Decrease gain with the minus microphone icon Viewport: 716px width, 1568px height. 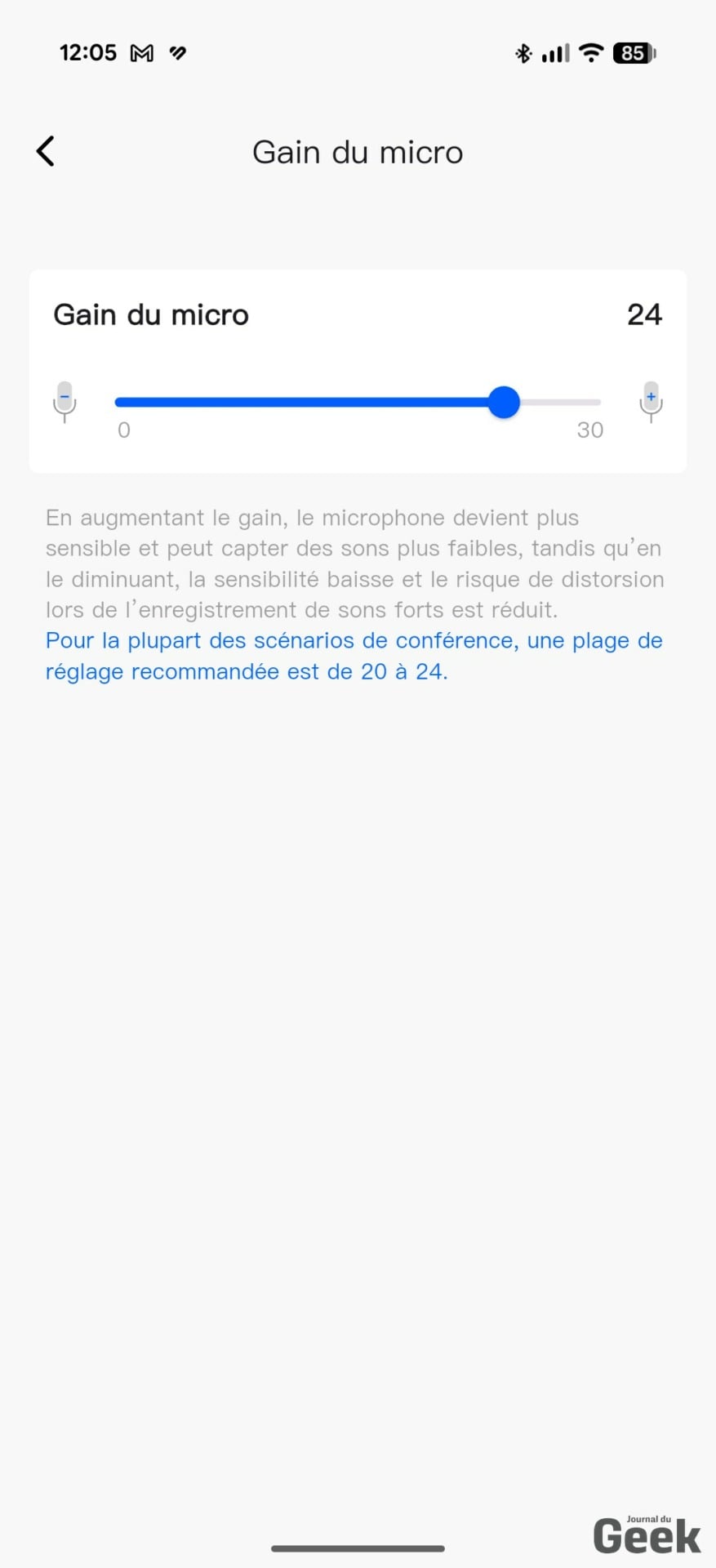pos(64,401)
